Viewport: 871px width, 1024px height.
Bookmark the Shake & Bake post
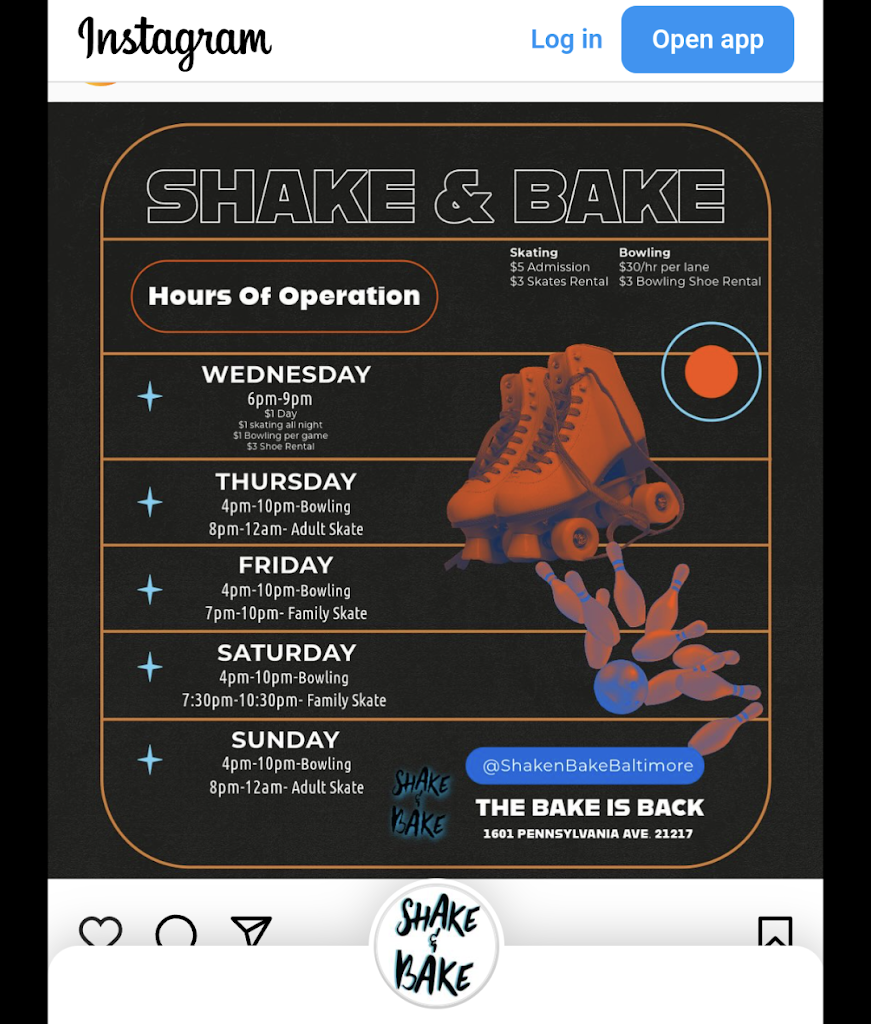[775, 930]
